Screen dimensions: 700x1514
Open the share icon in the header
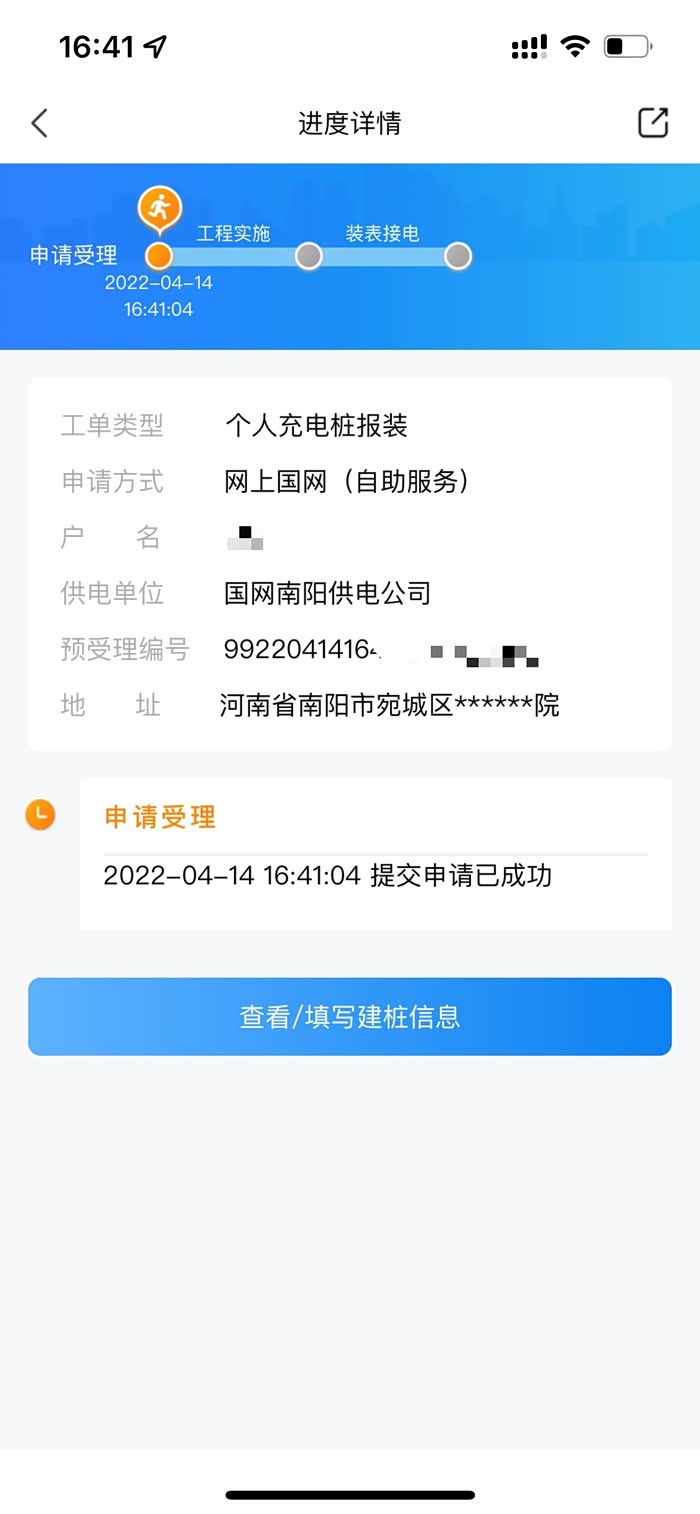tap(653, 122)
